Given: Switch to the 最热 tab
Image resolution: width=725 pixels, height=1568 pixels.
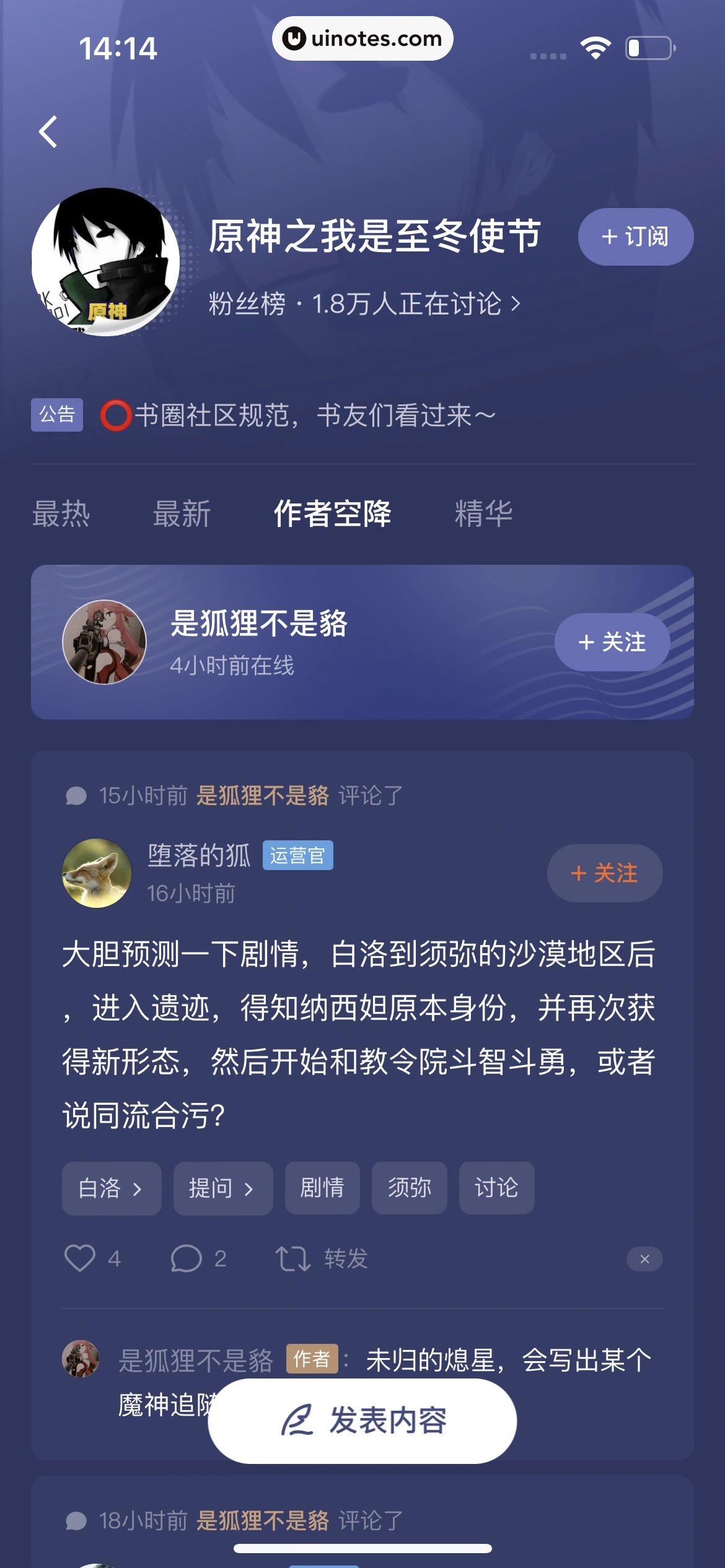Looking at the screenshot, I should tap(61, 514).
